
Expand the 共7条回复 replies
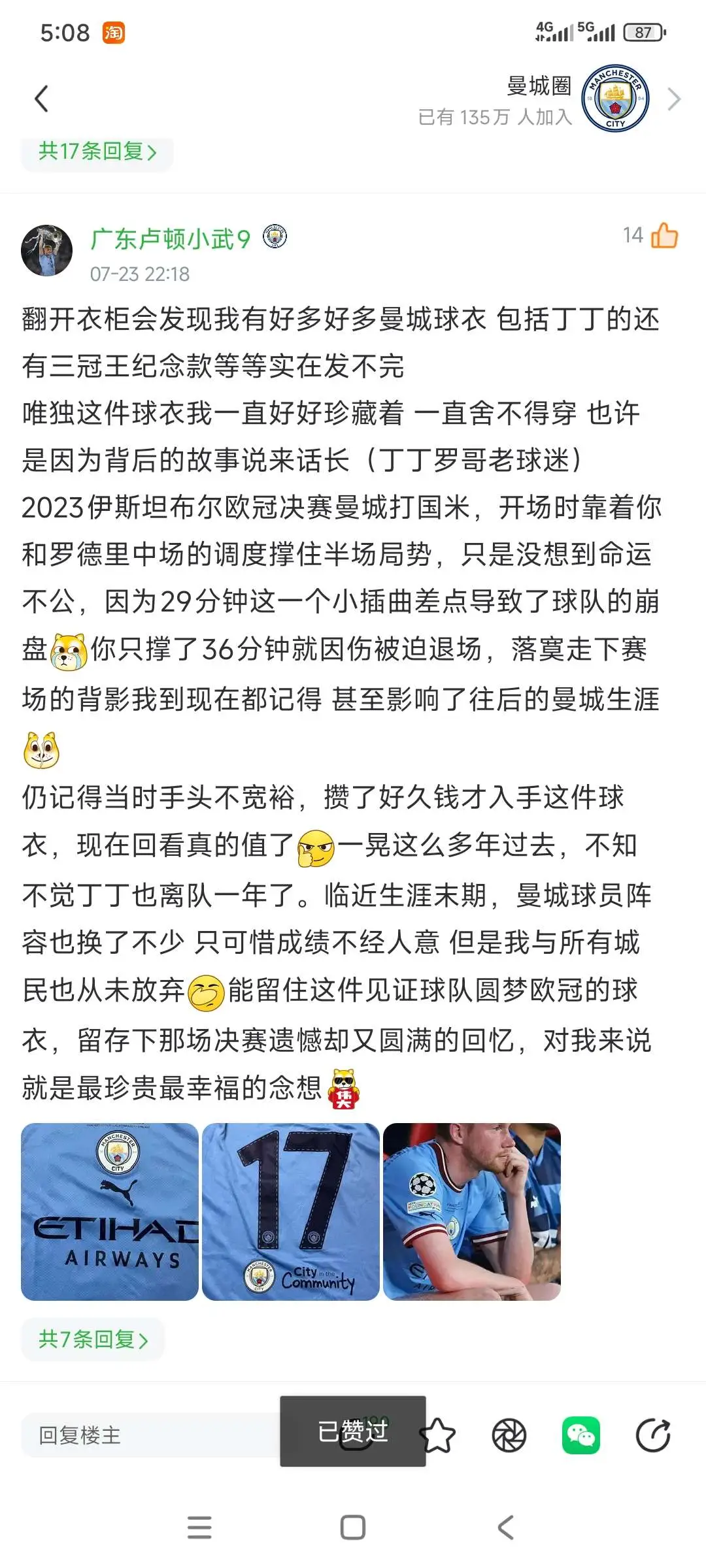click(x=93, y=1339)
